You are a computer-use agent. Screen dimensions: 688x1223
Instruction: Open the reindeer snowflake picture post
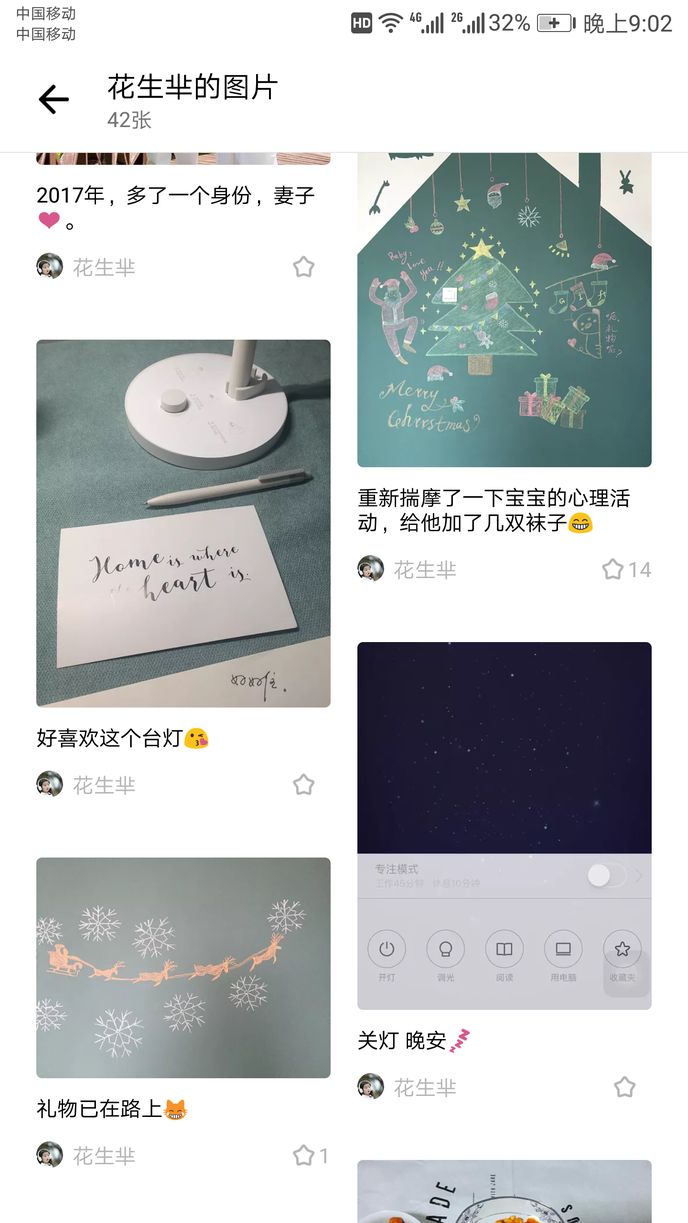[x=183, y=967]
